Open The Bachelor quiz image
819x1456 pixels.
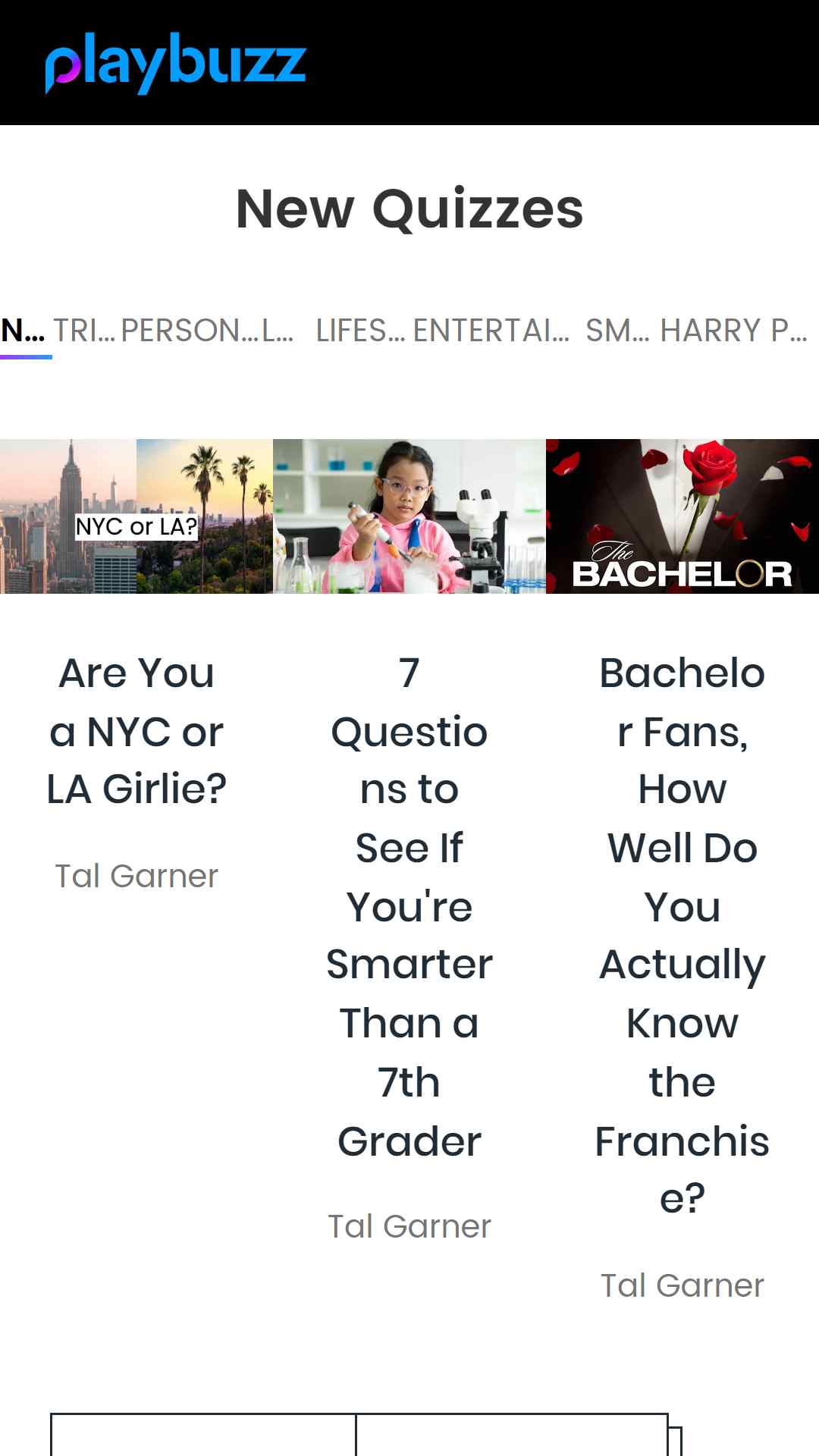click(682, 516)
